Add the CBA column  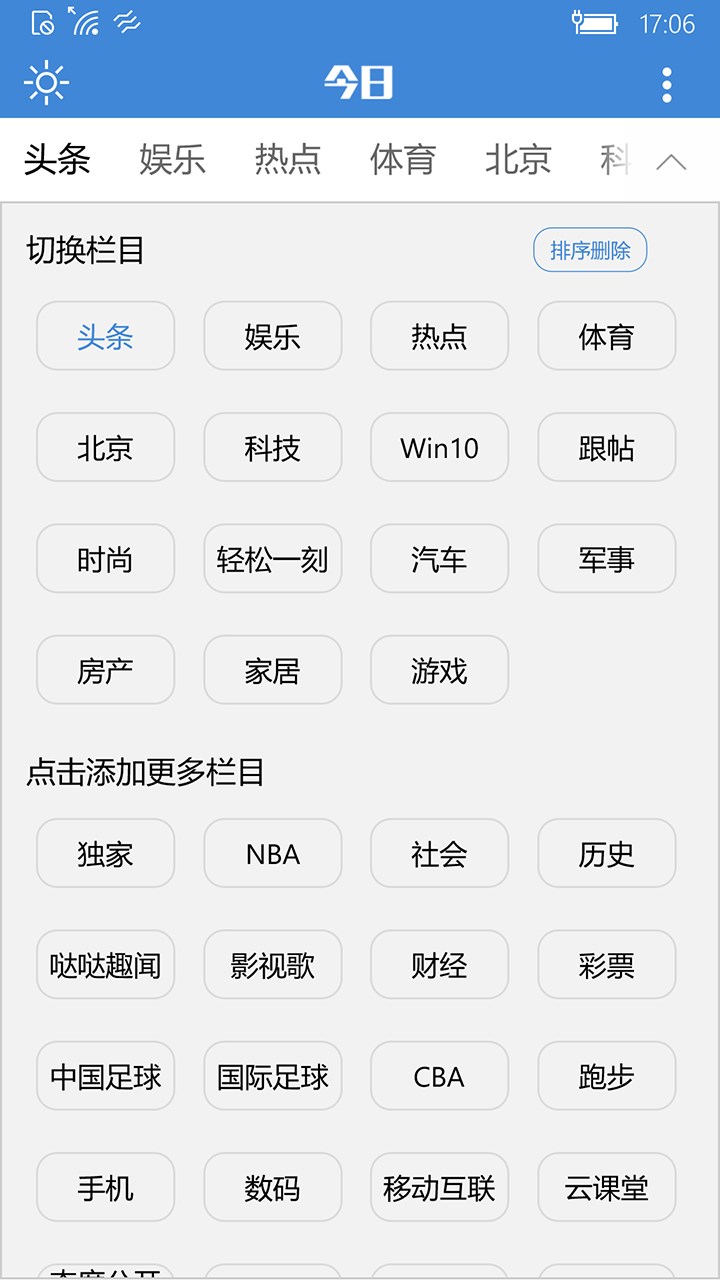point(439,1077)
